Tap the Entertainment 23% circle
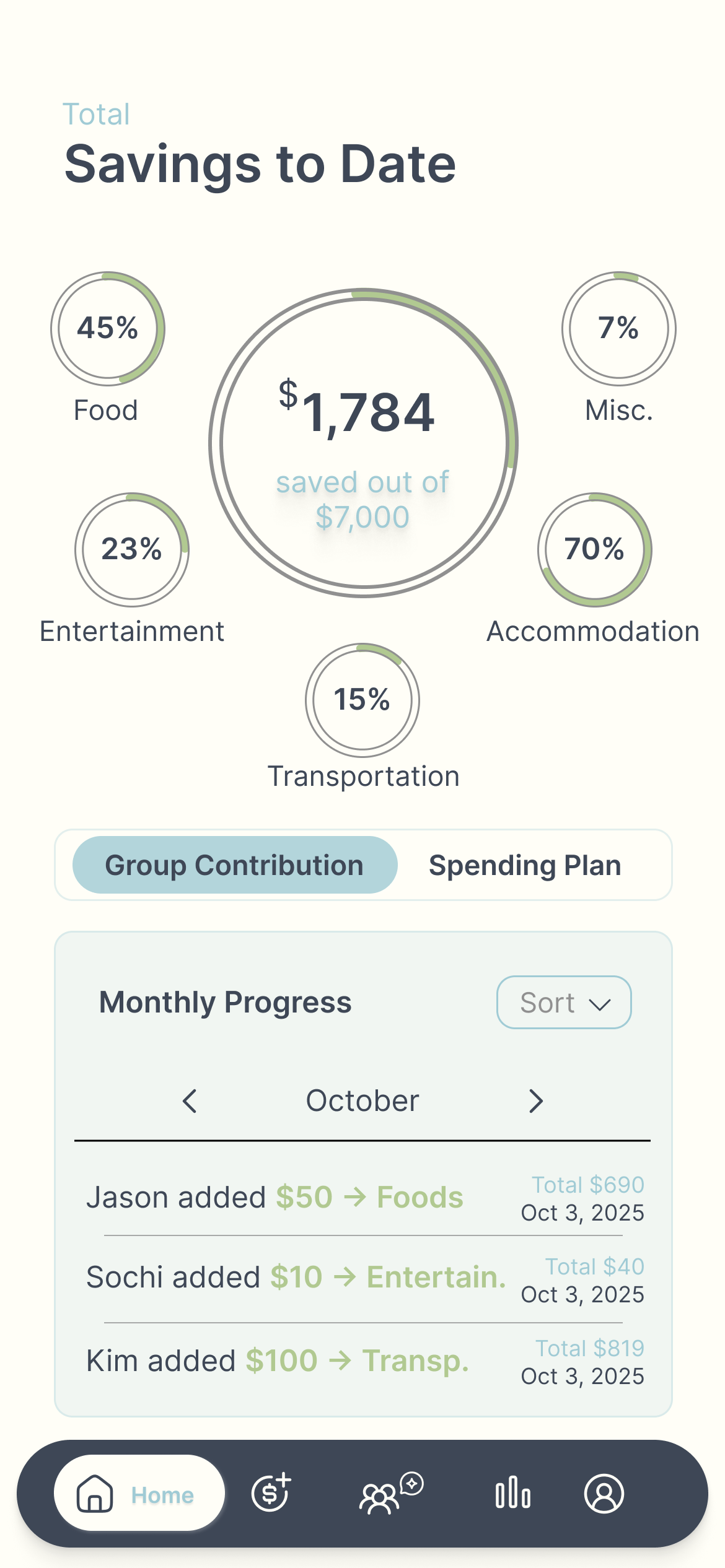Image resolution: width=725 pixels, height=1568 pixels. point(131,550)
